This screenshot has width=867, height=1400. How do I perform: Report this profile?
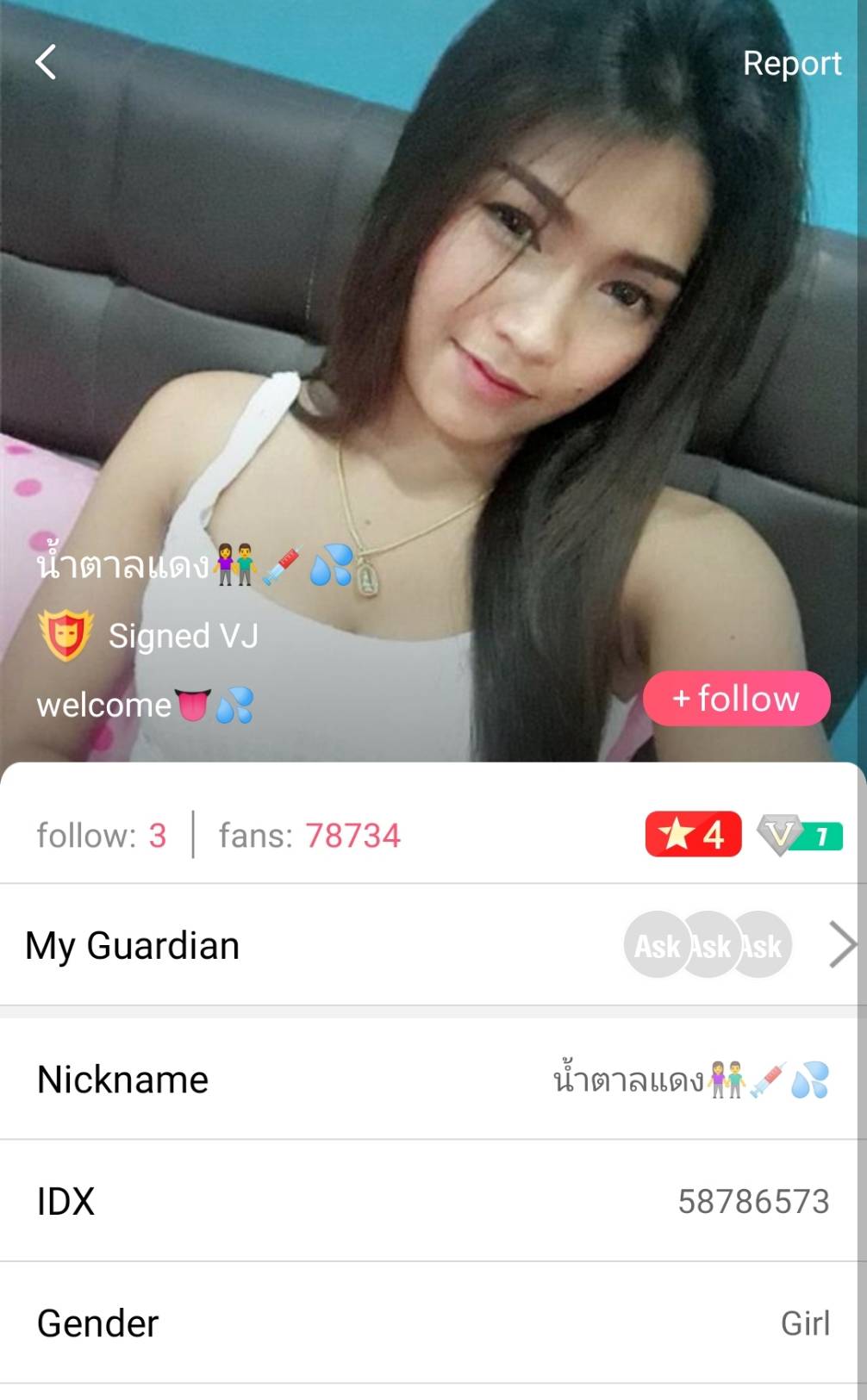(791, 63)
